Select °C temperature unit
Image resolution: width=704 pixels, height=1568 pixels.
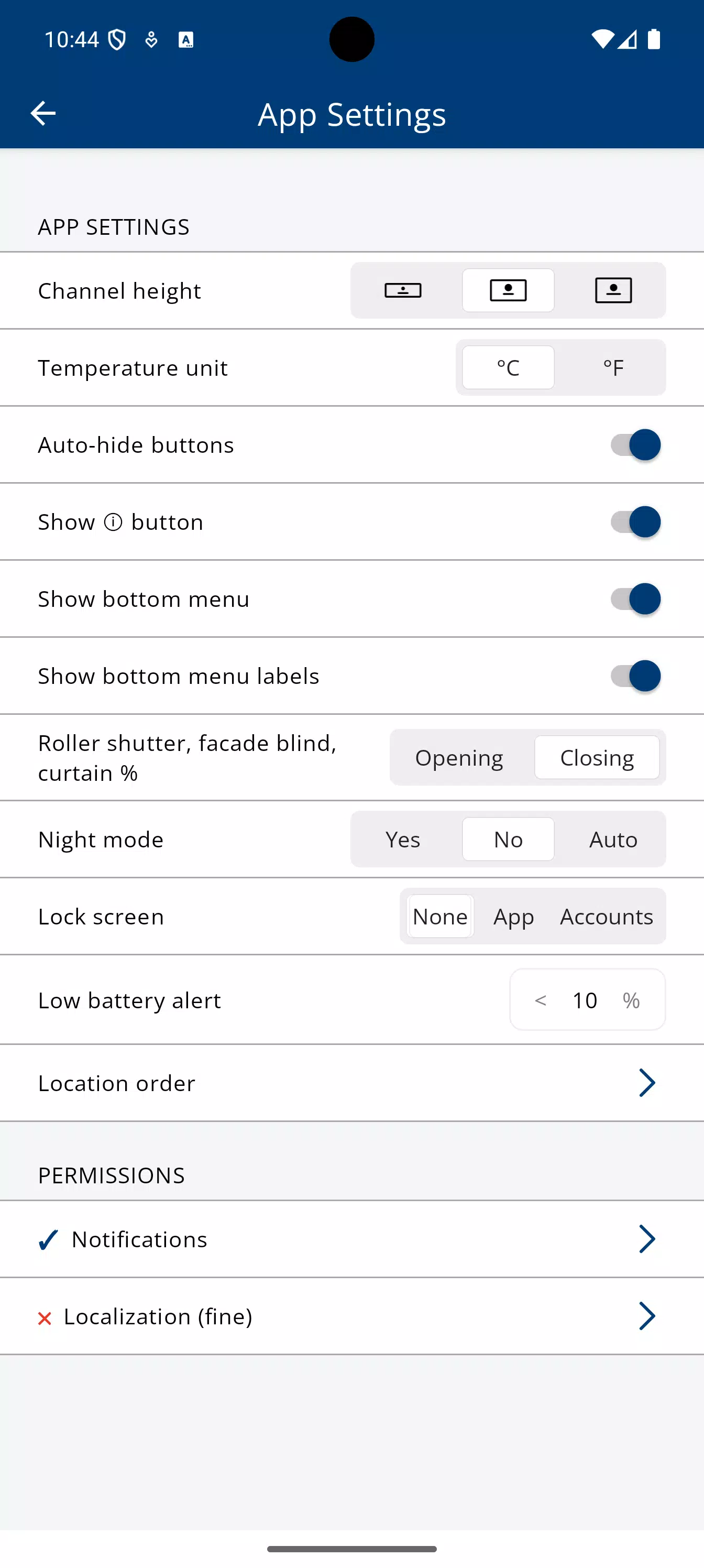(508, 368)
